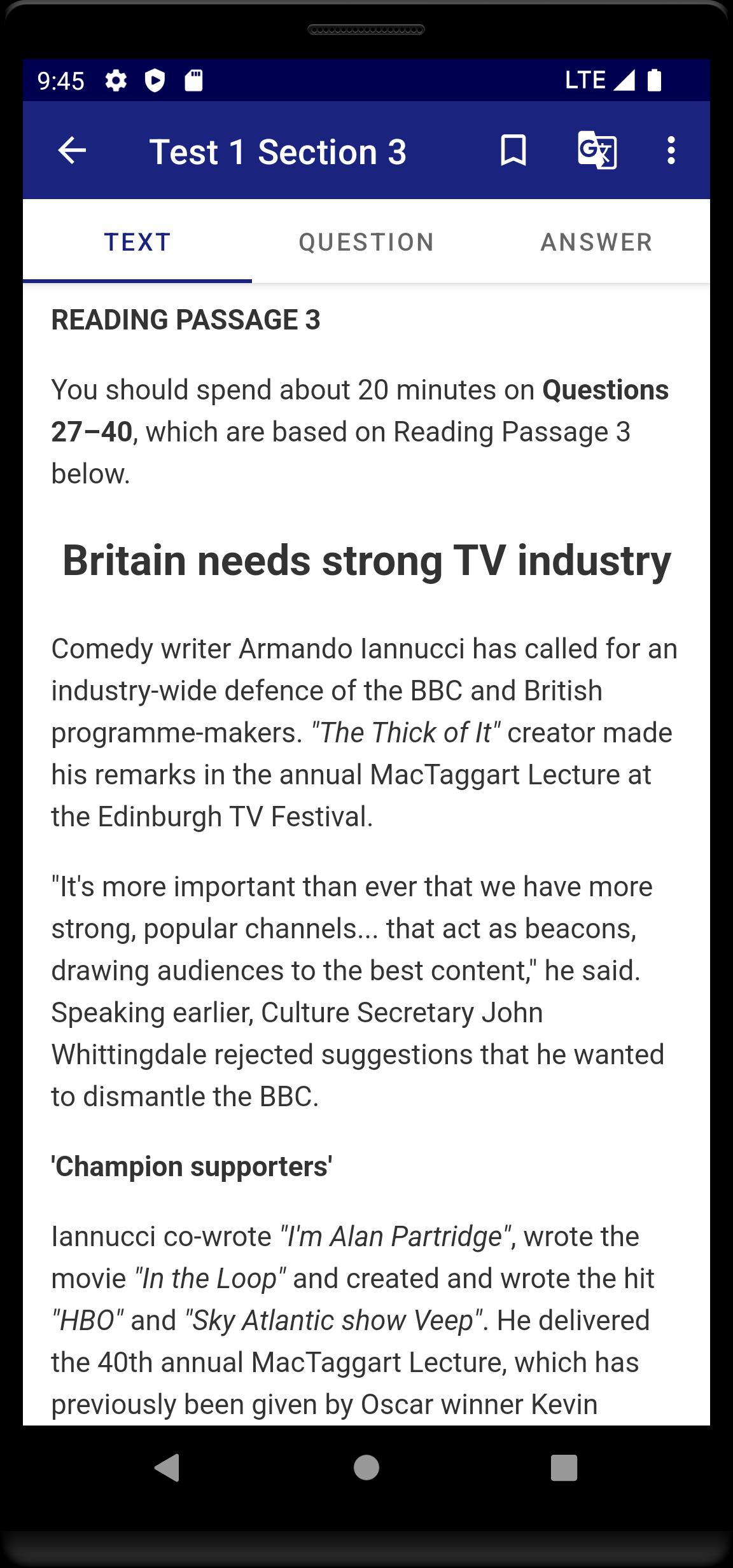Bookmark this reading passage
The height and width of the screenshot is (1568, 733).
[x=513, y=151]
